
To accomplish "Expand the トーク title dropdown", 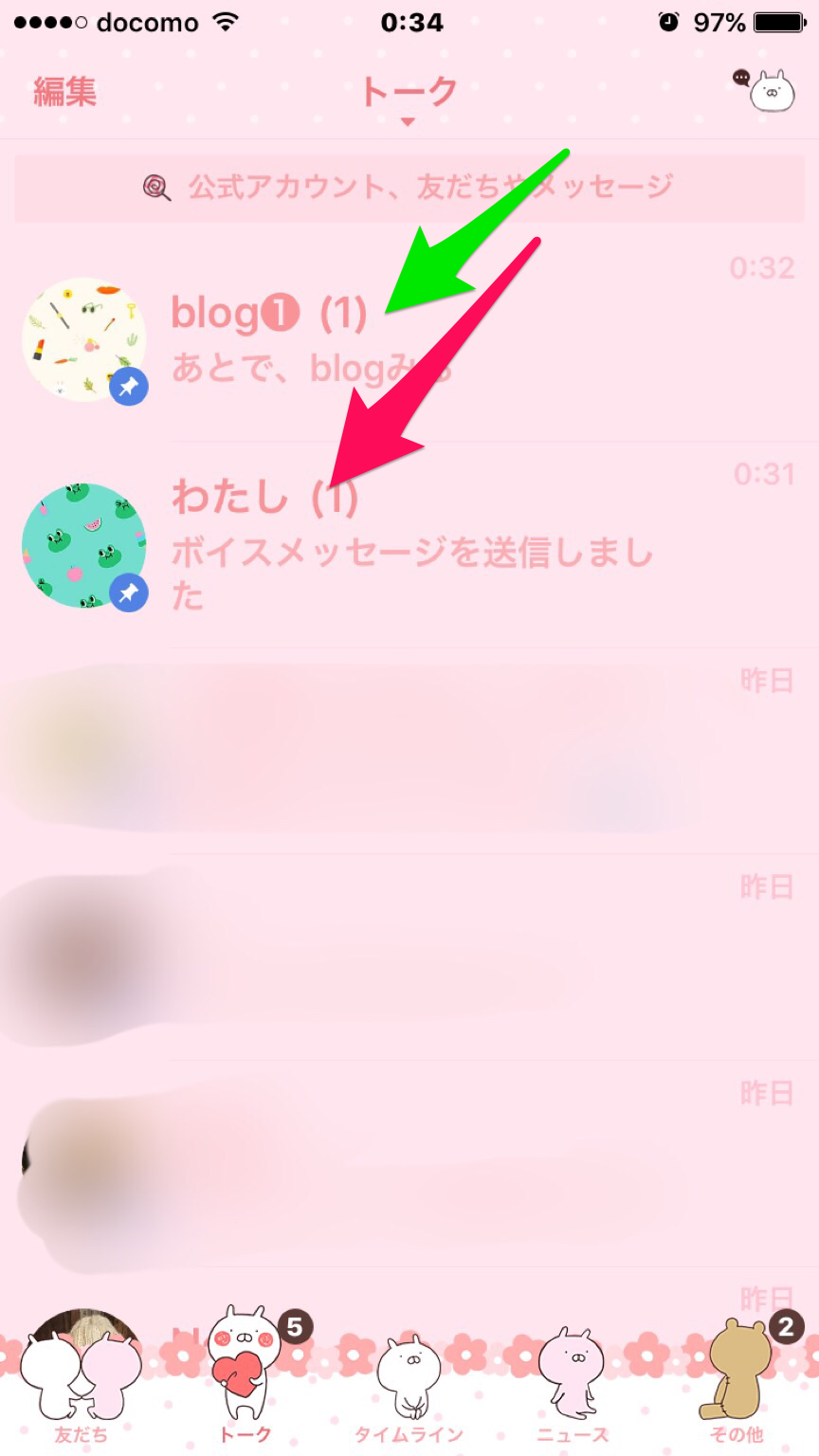I will point(409,96).
